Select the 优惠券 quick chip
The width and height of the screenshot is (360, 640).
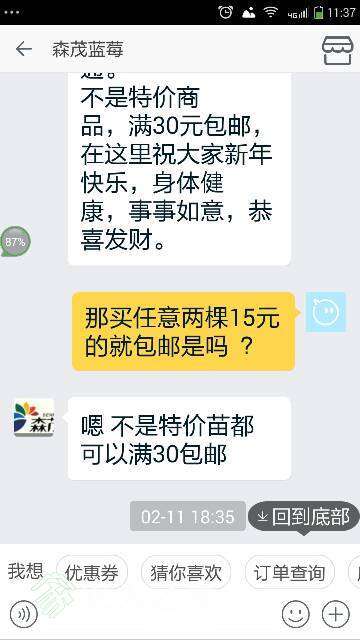92,572
